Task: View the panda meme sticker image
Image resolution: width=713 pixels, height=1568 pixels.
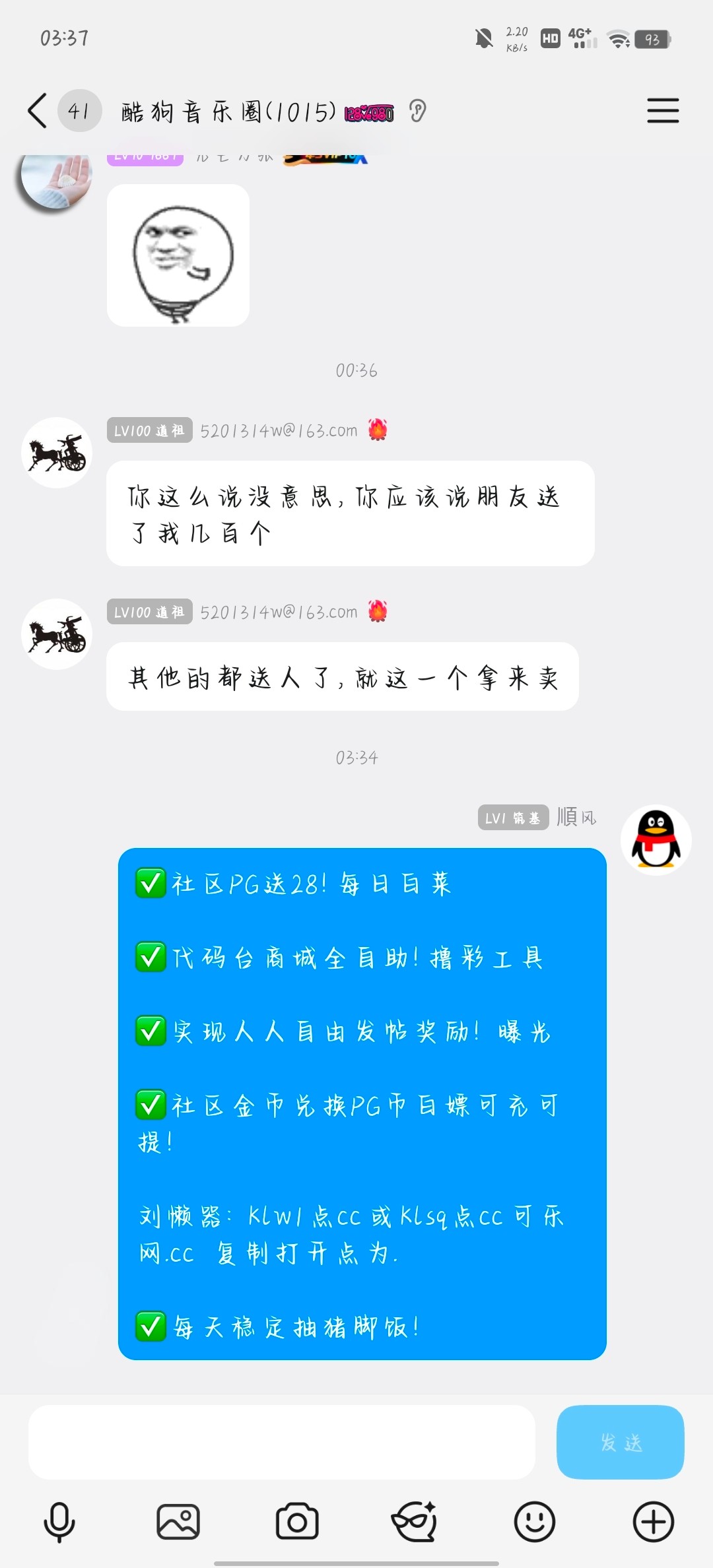Action: coord(178,255)
